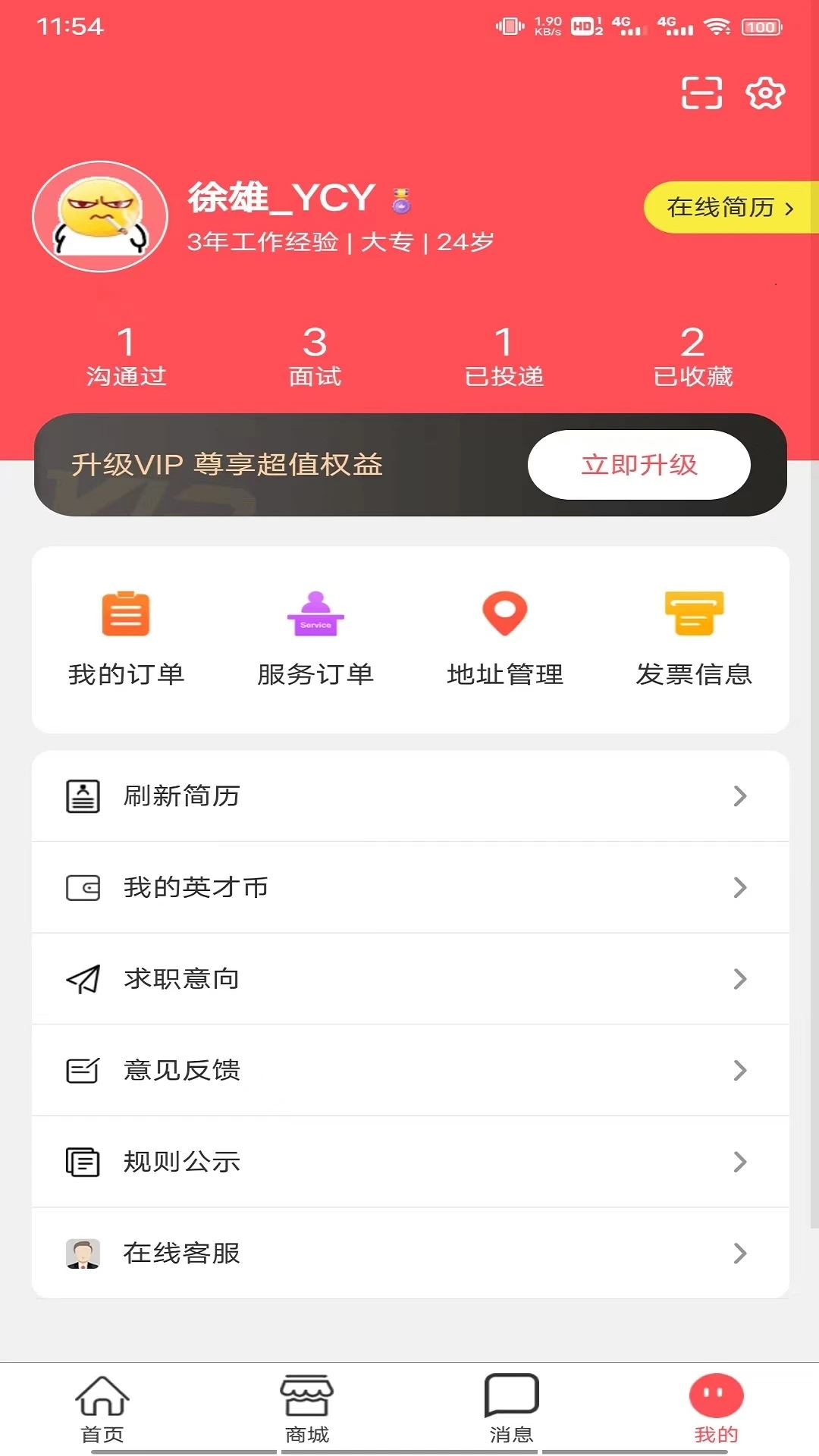Expand the 意见反馈 row chevron
This screenshot has width=819, height=1456.
click(x=739, y=1070)
